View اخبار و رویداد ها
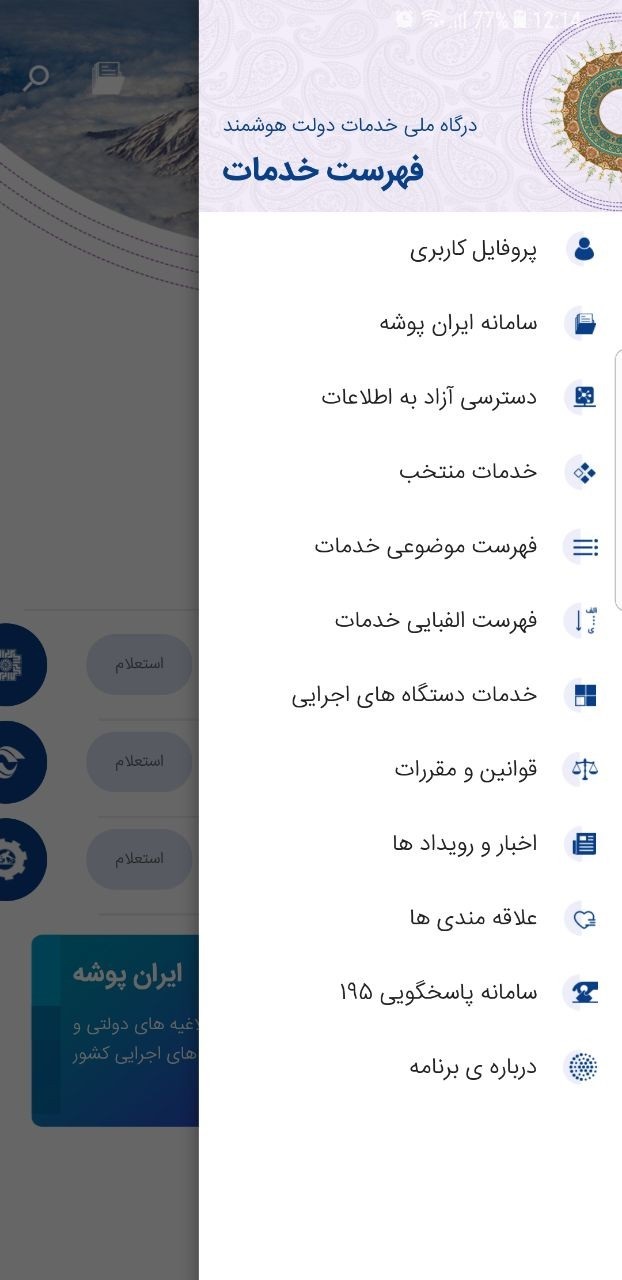Viewport: 622px width, 1280px height. [410, 844]
